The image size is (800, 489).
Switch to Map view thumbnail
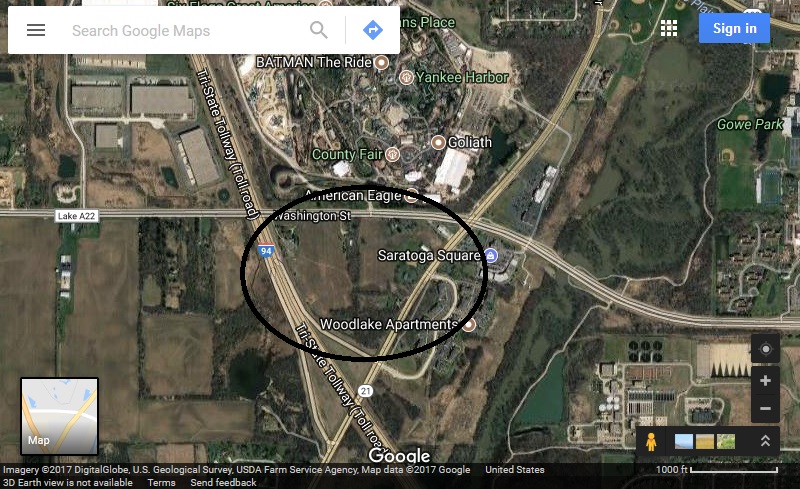(59, 415)
